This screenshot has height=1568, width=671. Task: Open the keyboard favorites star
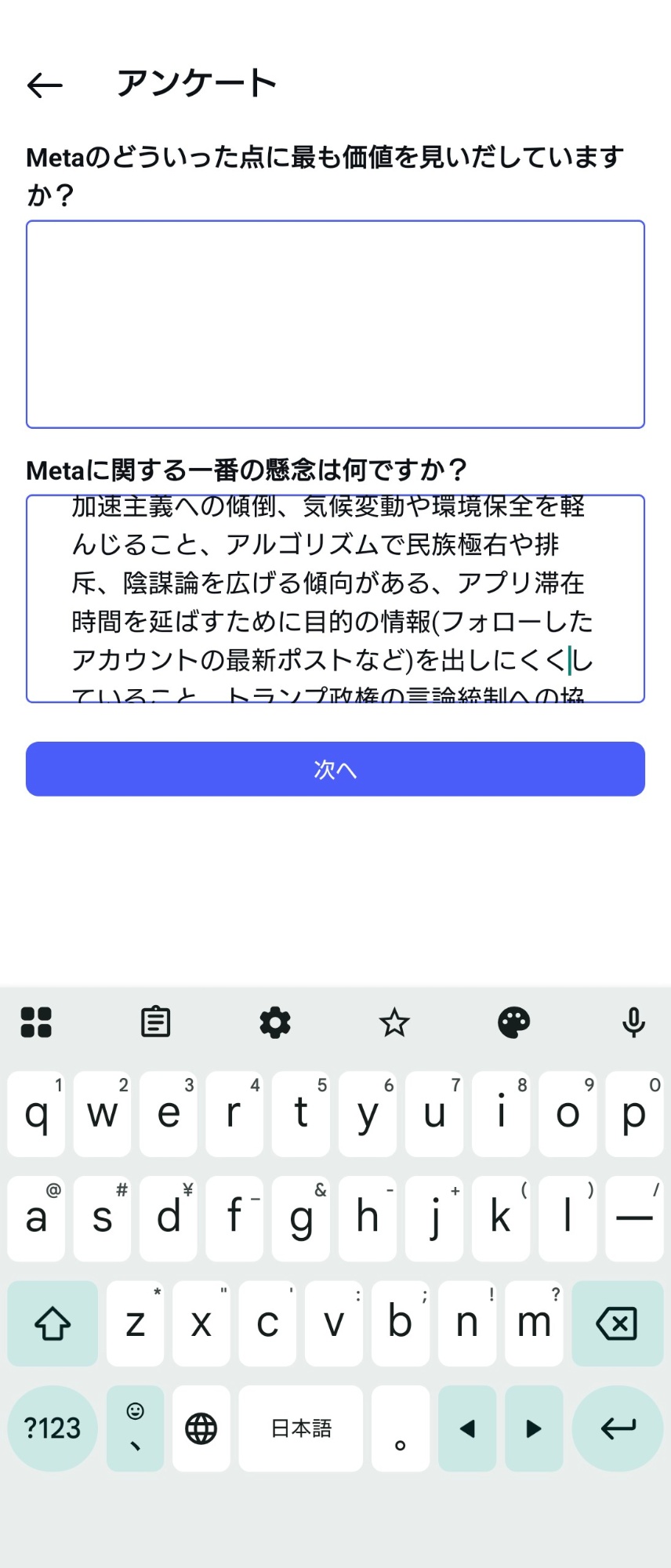[394, 1022]
